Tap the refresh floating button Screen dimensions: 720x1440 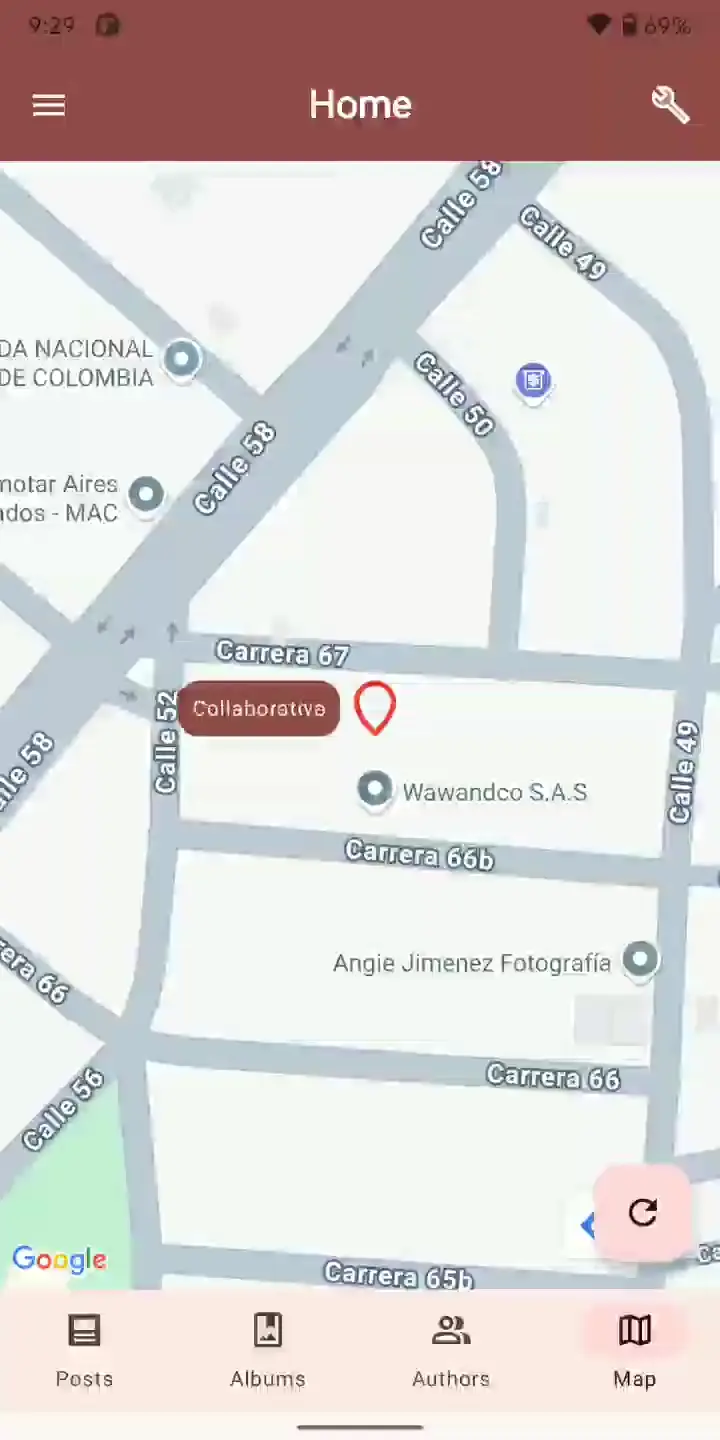(642, 1213)
